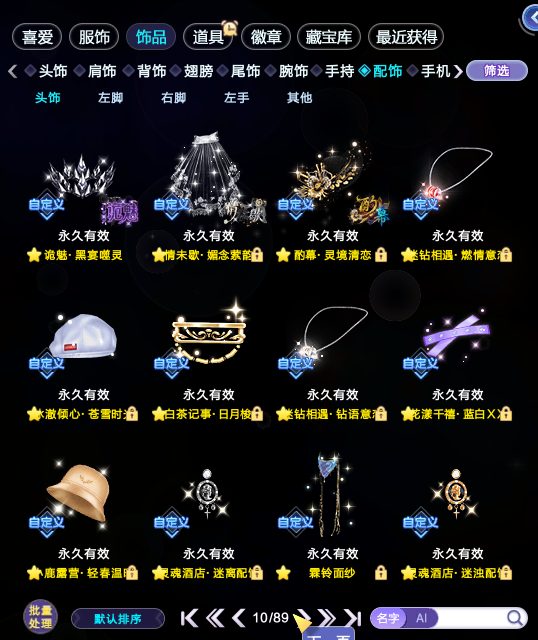
Task: Switch to the 其他 sub-tab
Action: (299, 98)
